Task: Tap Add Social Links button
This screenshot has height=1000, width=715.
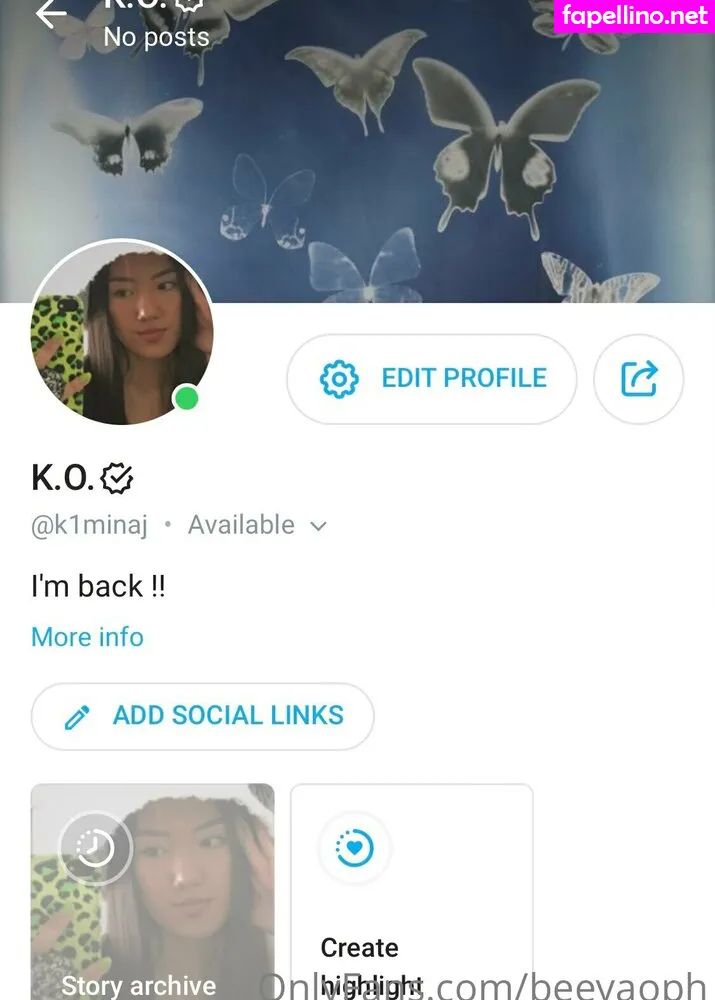Action: coord(203,716)
